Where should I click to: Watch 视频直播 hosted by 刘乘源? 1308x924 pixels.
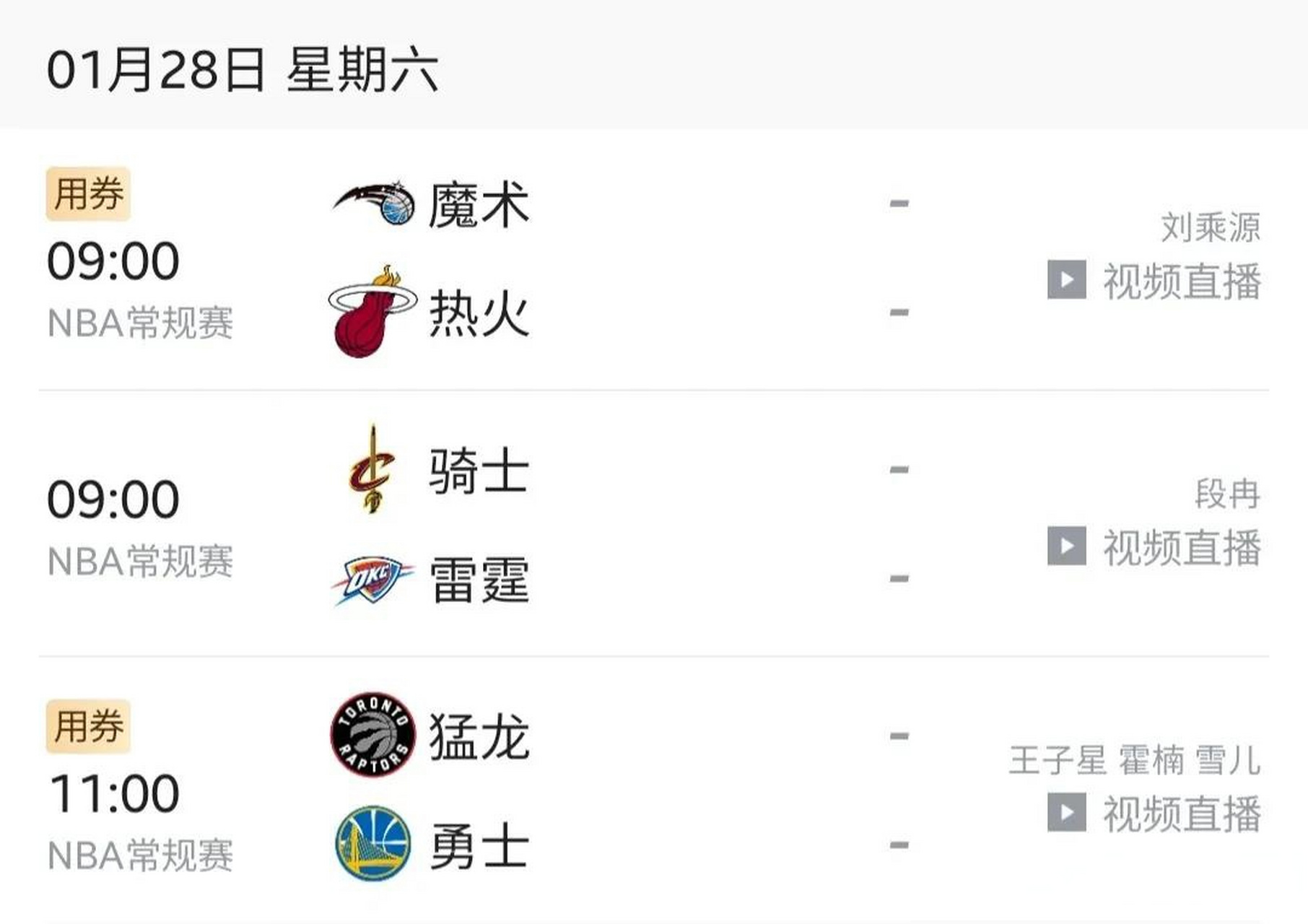click(1154, 280)
